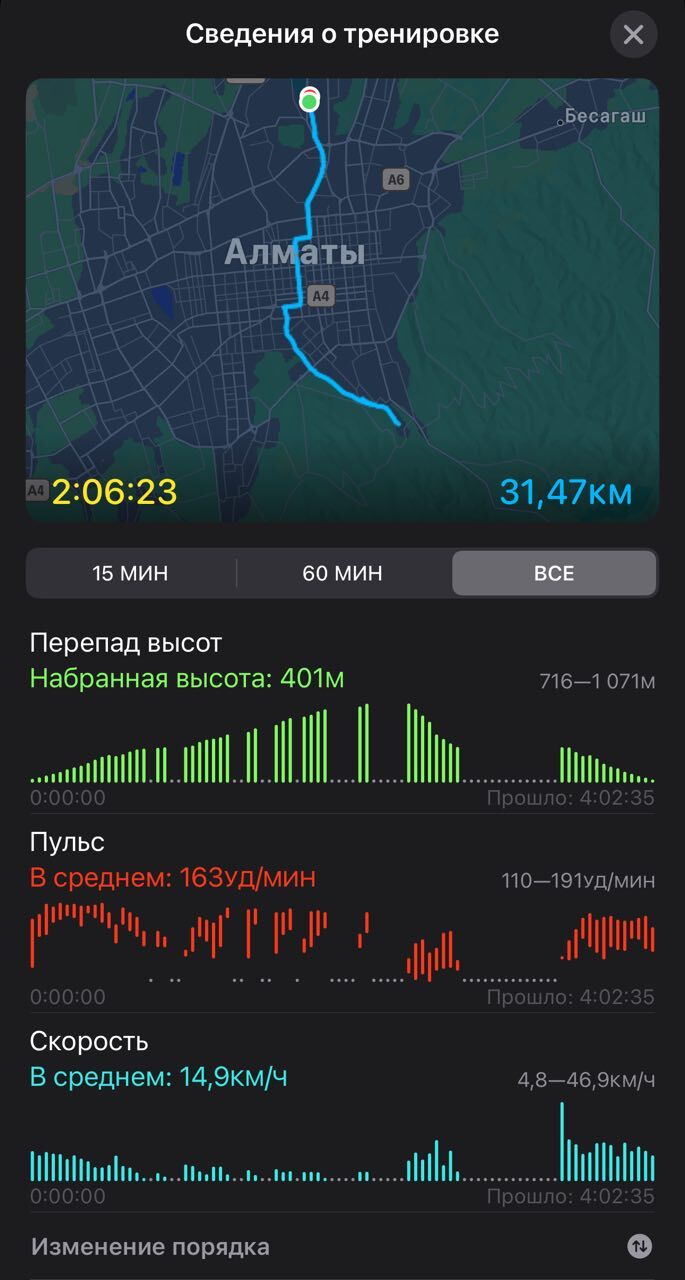The image size is (685, 1280).
Task: Select the ВСЕ time range
Action: pos(554,573)
